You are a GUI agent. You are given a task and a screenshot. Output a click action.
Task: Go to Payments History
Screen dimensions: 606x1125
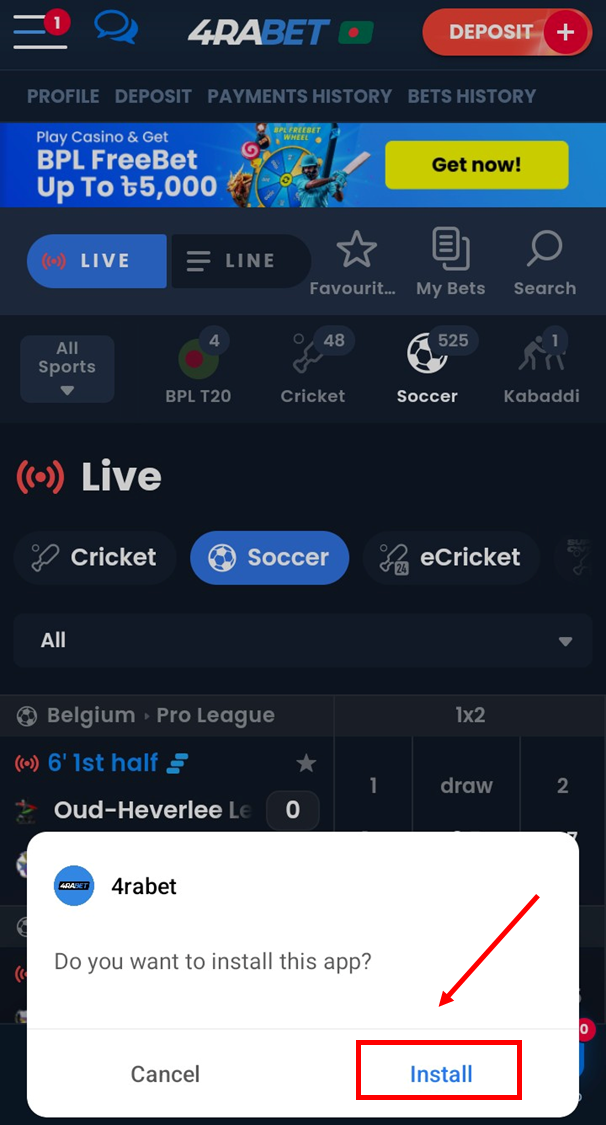coord(299,96)
